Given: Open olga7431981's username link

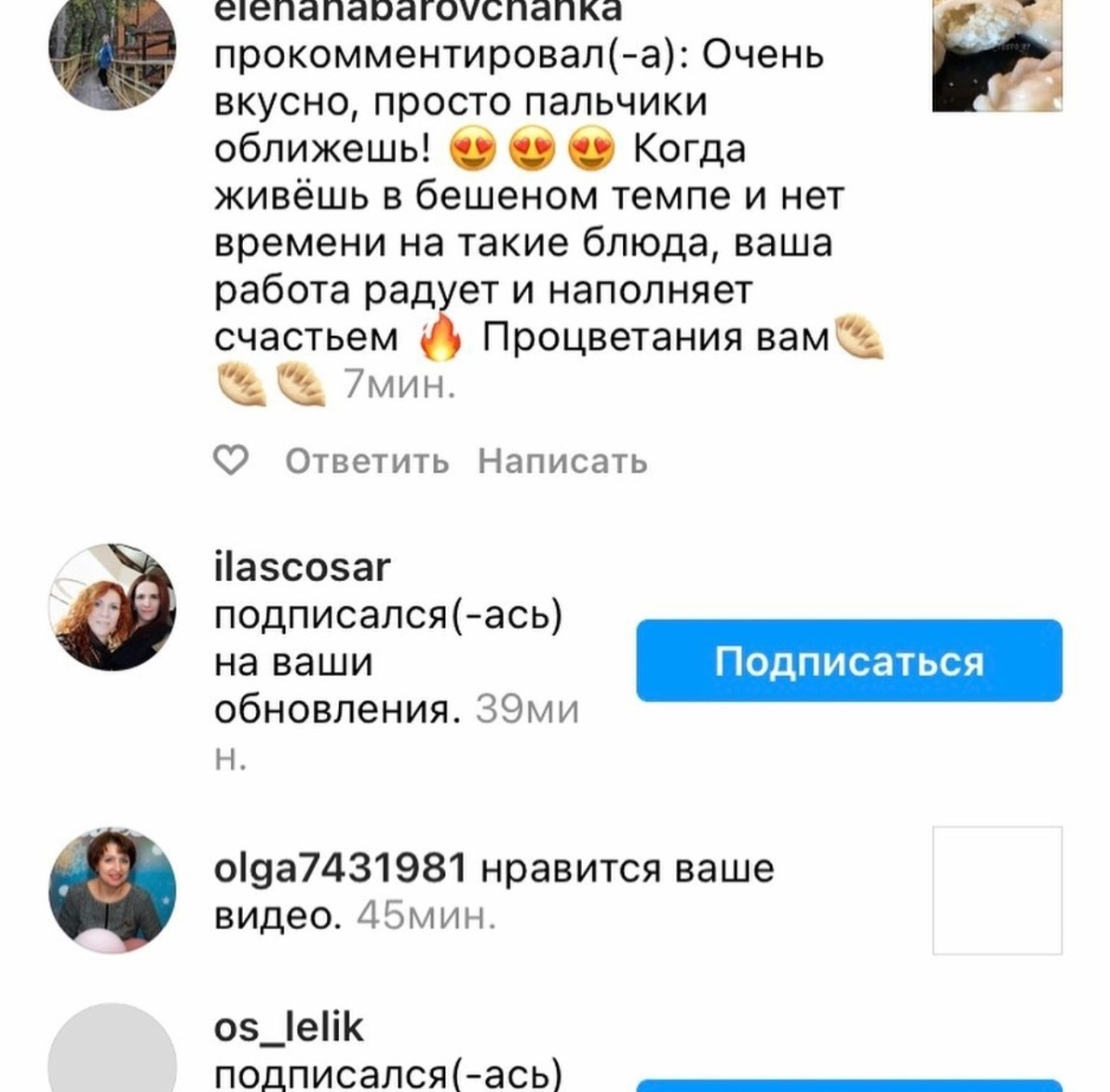Looking at the screenshot, I should [x=340, y=869].
